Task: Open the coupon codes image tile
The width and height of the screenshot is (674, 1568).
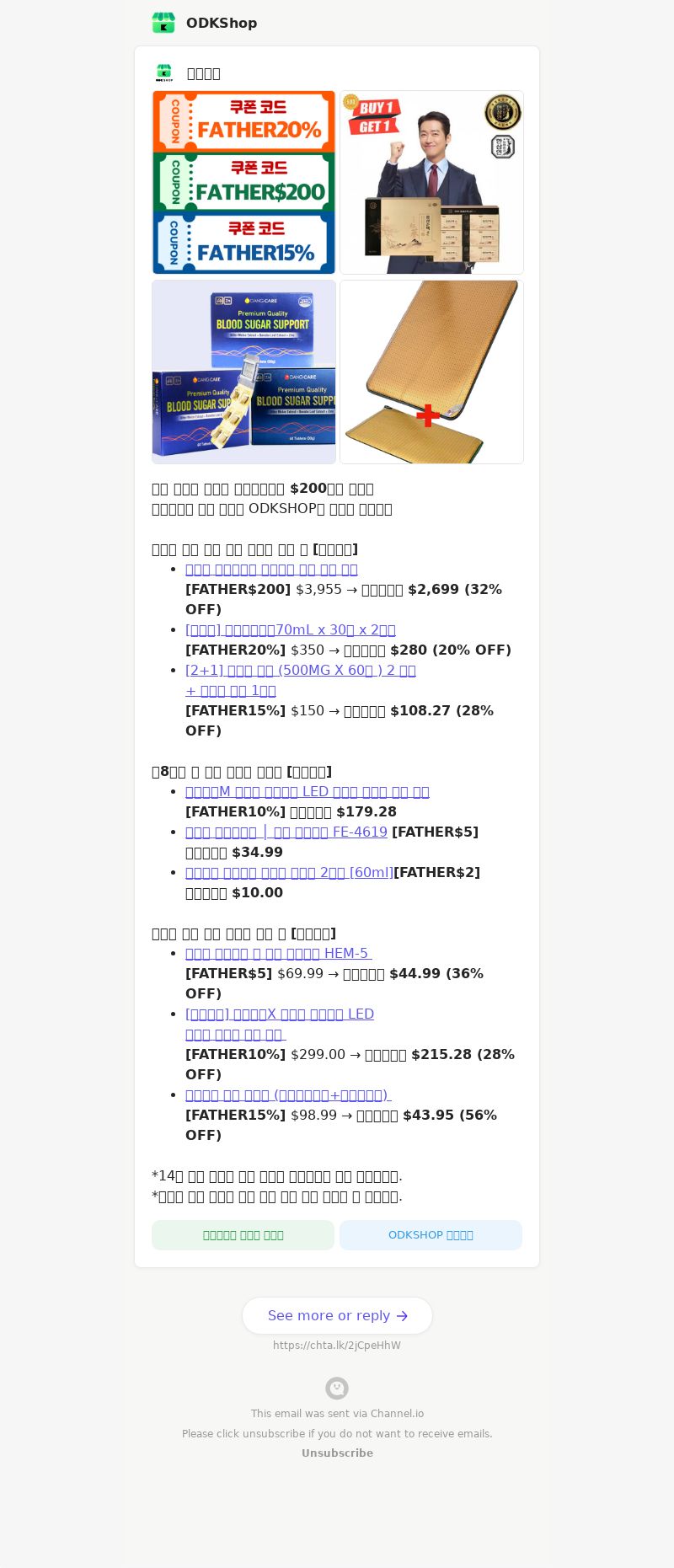Action: (243, 182)
